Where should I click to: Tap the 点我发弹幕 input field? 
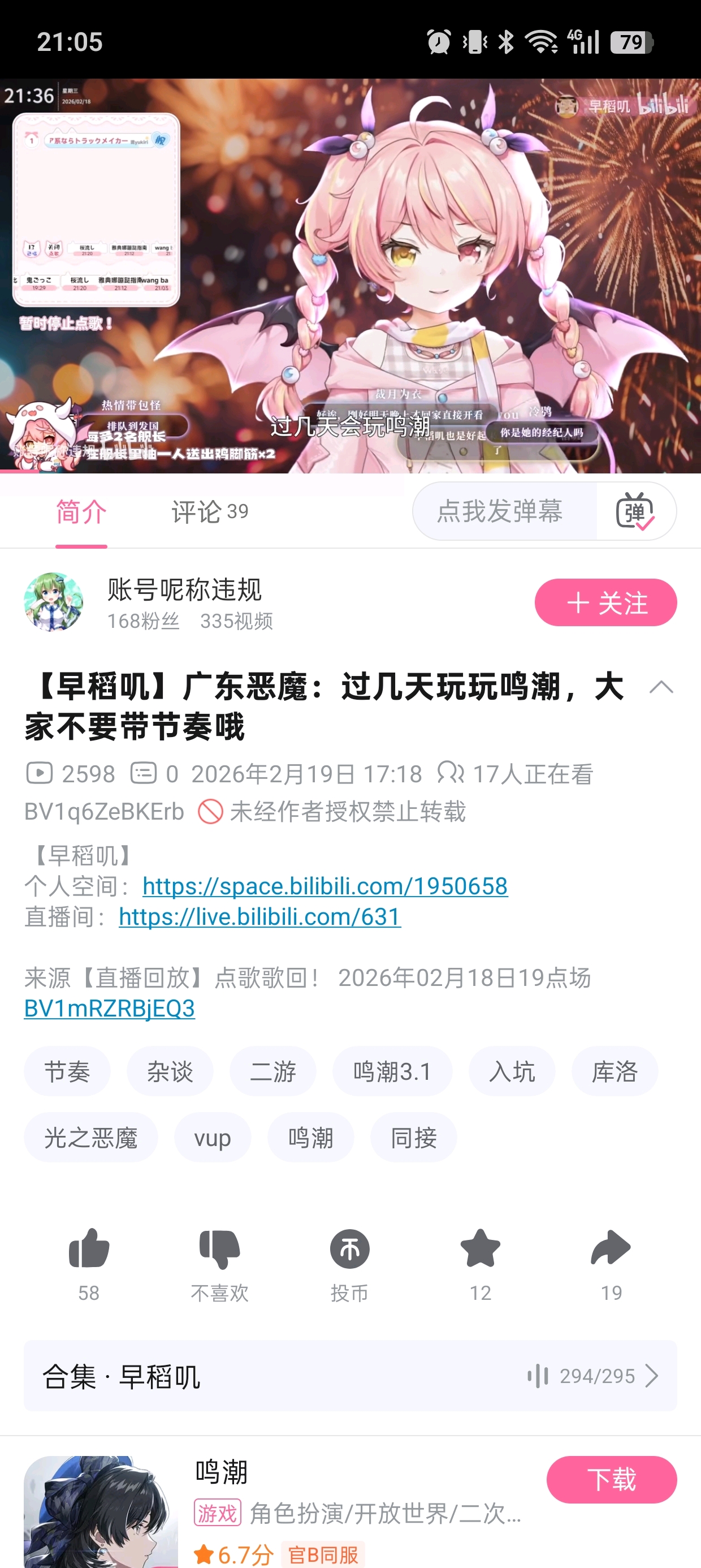505,511
